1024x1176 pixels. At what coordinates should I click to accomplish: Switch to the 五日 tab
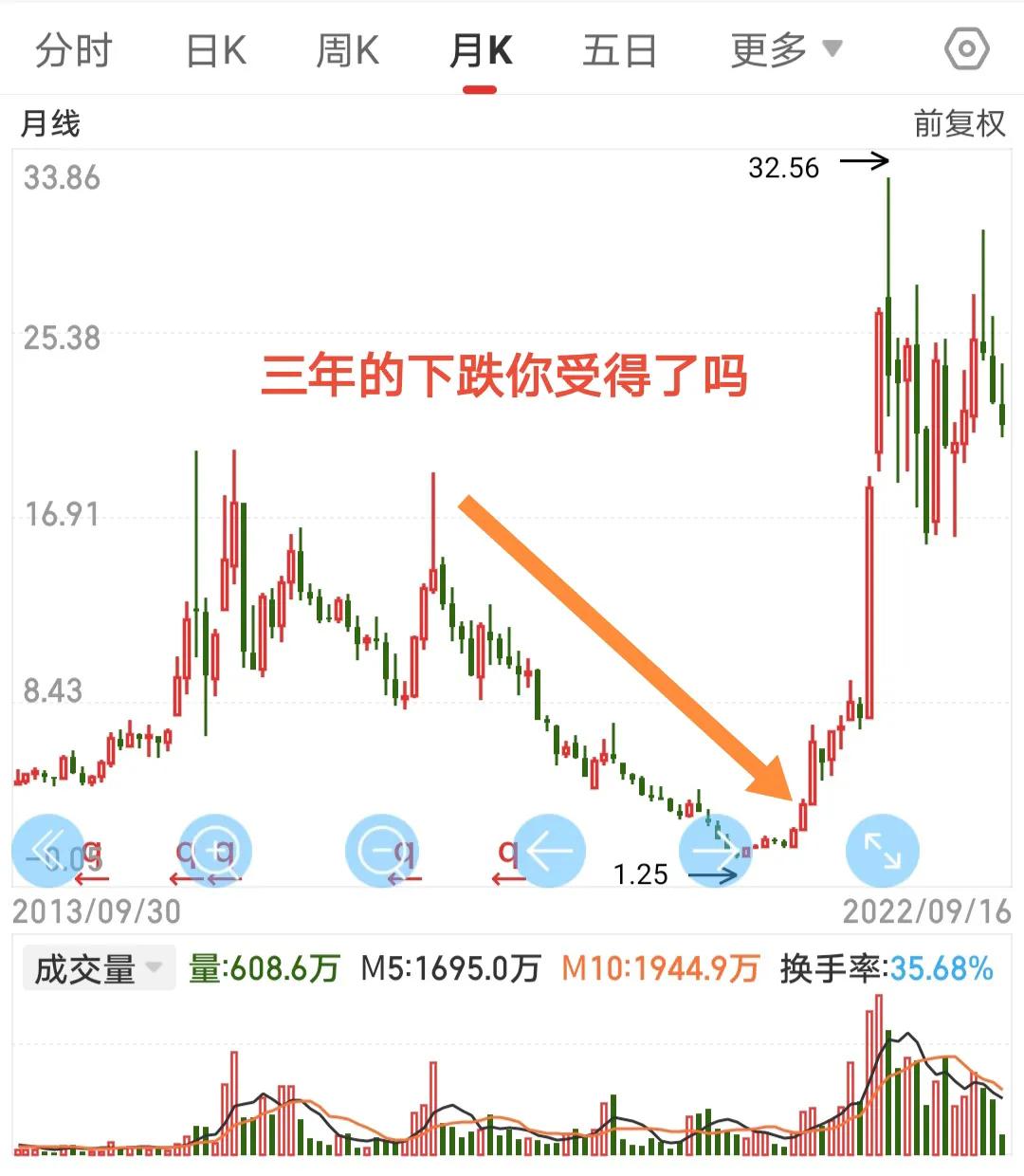click(x=619, y=51)
